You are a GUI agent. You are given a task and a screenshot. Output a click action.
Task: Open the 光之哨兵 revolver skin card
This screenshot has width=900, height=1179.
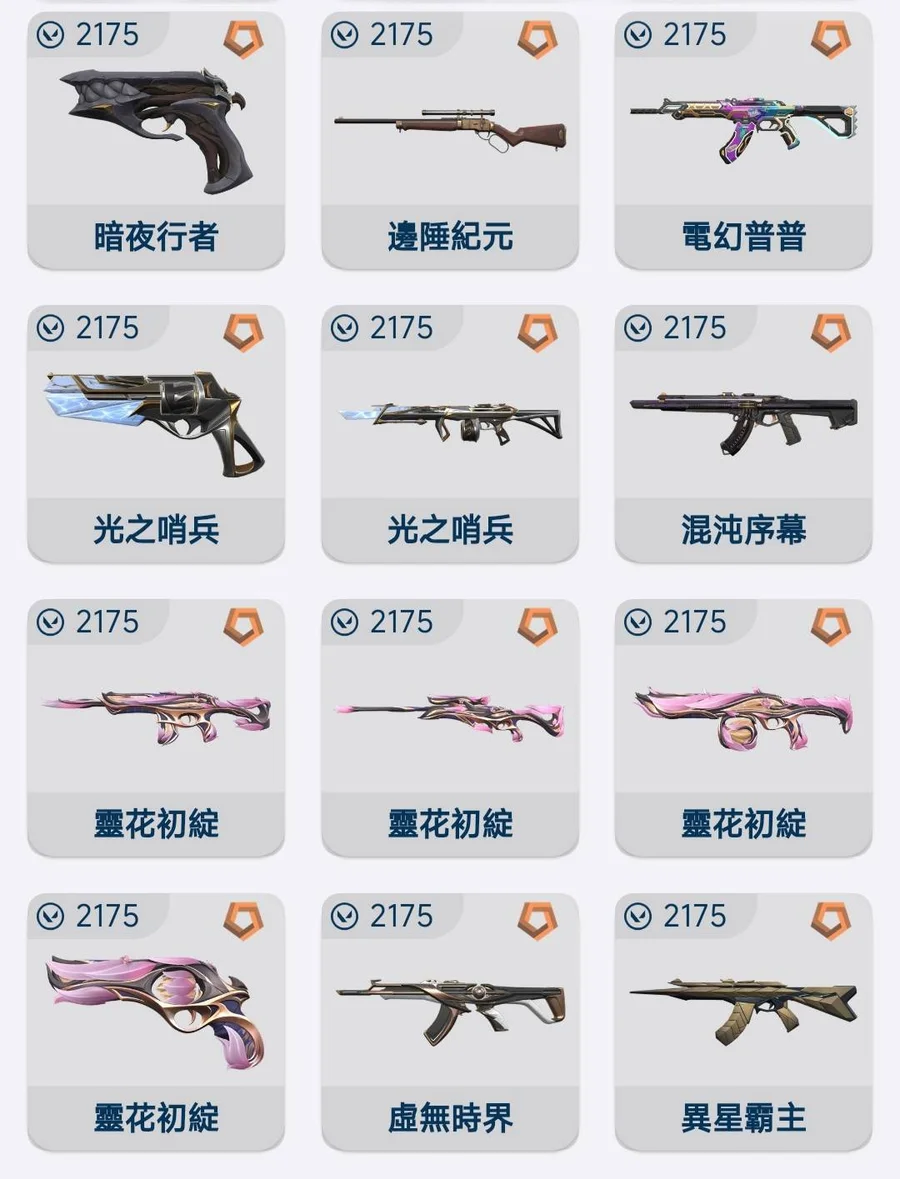(x=156, y=434)
